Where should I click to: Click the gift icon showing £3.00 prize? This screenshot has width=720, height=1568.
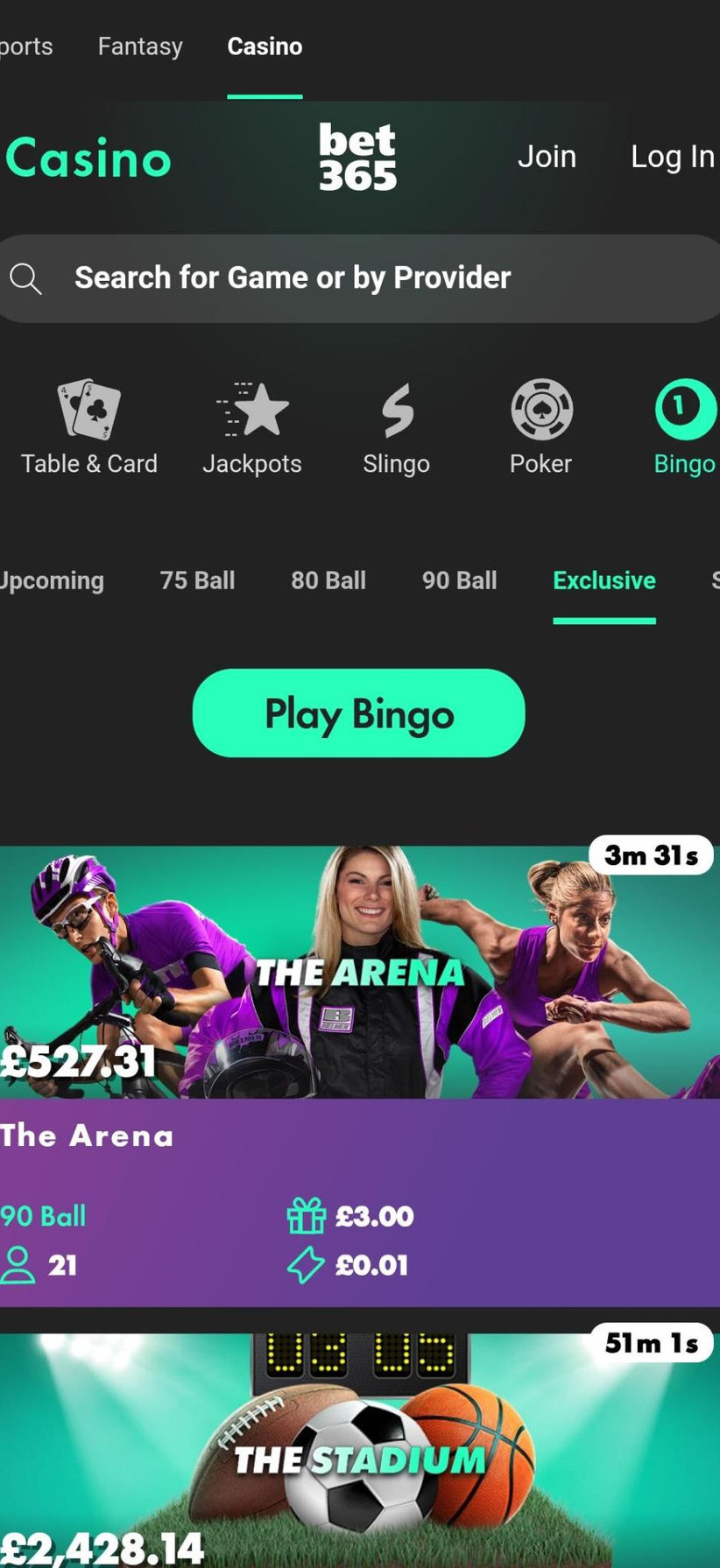[x=305, y=1215]
